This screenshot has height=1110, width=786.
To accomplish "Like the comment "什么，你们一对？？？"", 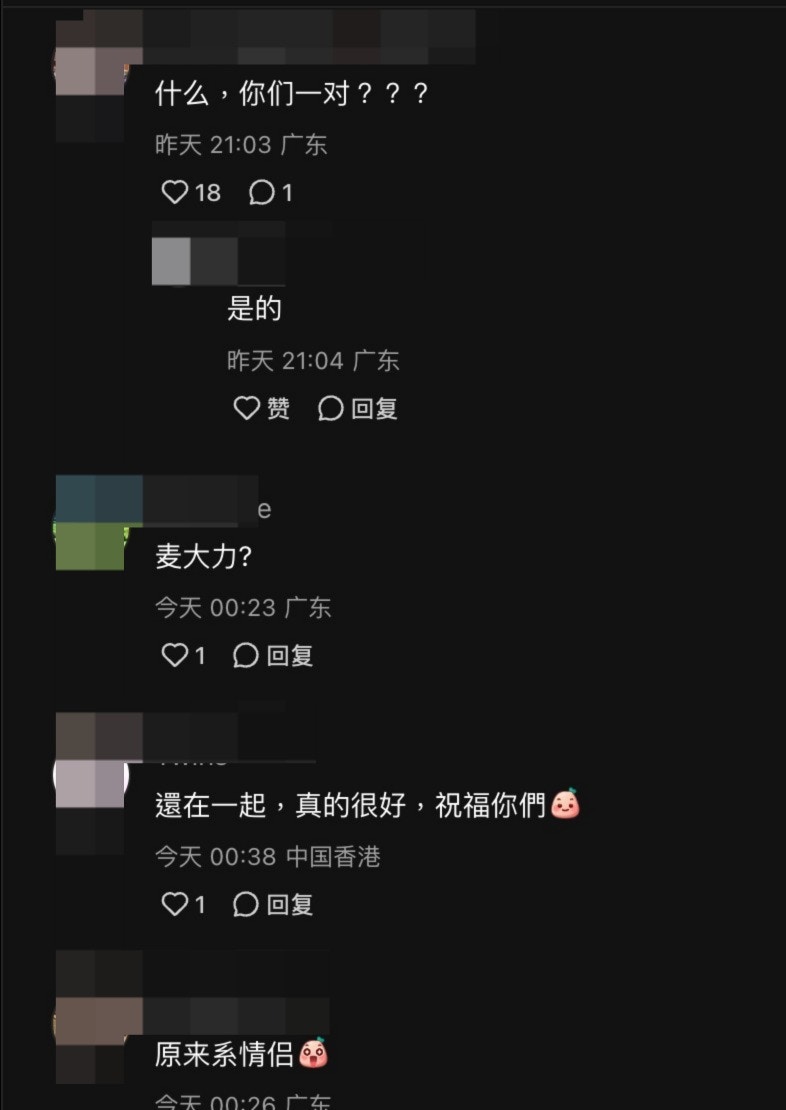I will pos(176,192).
